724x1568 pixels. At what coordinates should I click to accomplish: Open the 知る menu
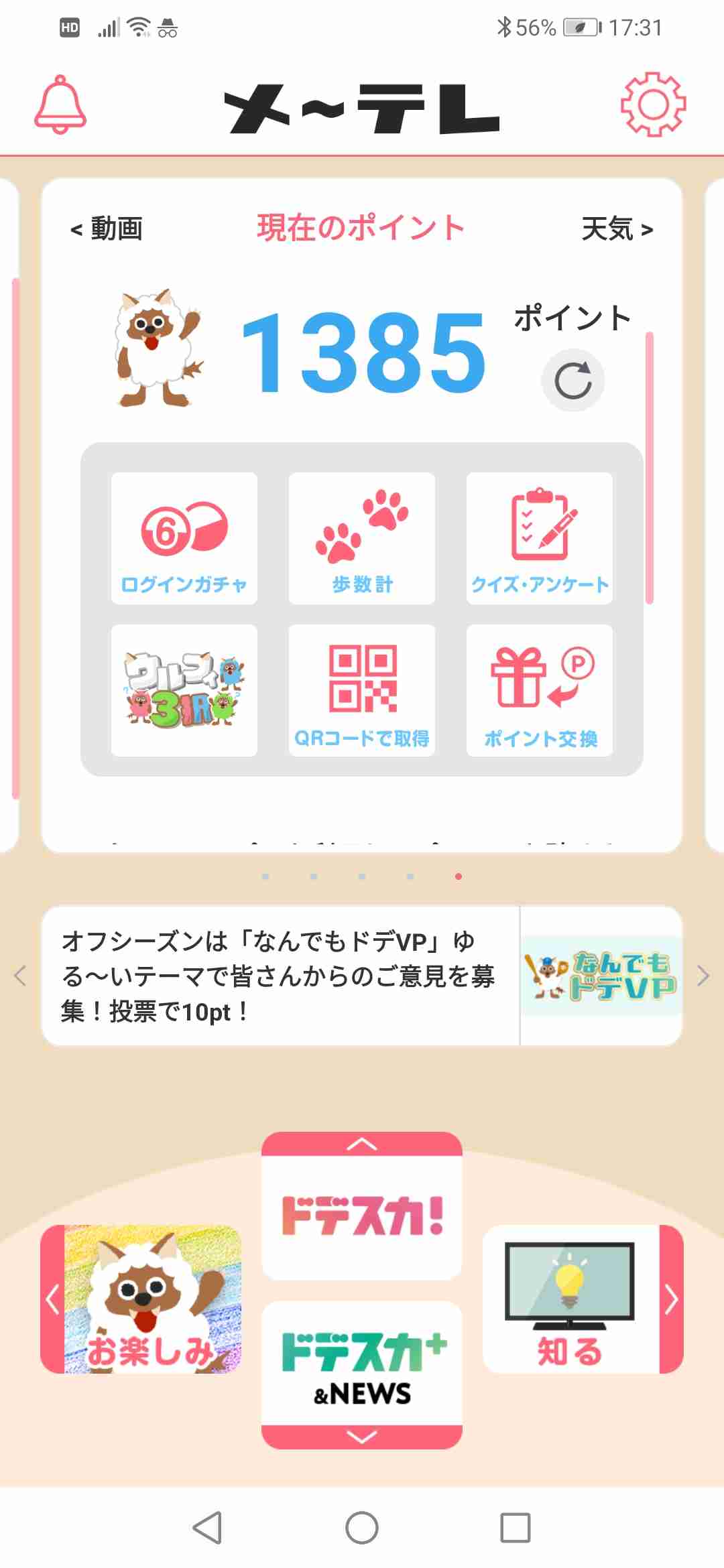570,1300
